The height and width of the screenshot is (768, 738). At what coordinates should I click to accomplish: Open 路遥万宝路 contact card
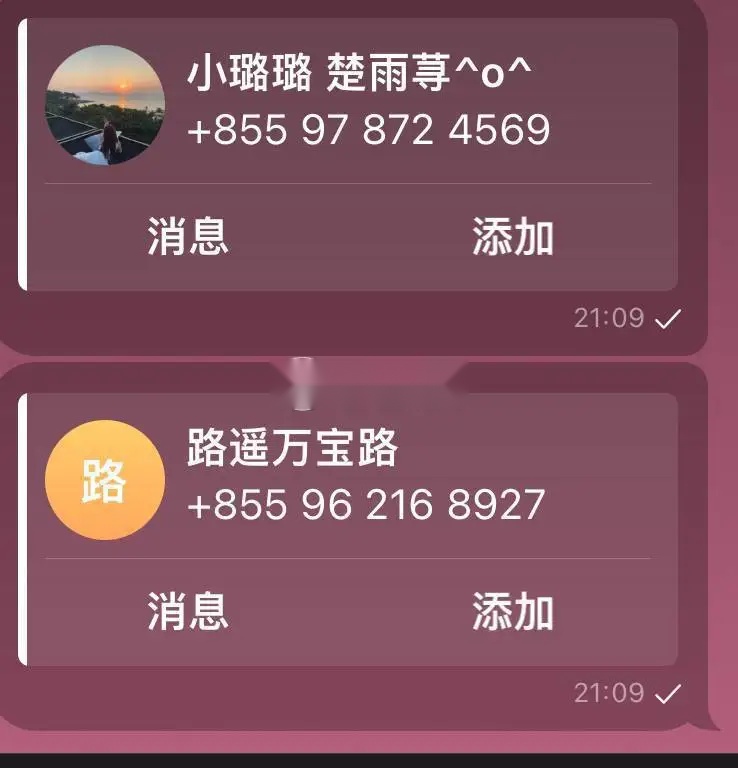366,478
